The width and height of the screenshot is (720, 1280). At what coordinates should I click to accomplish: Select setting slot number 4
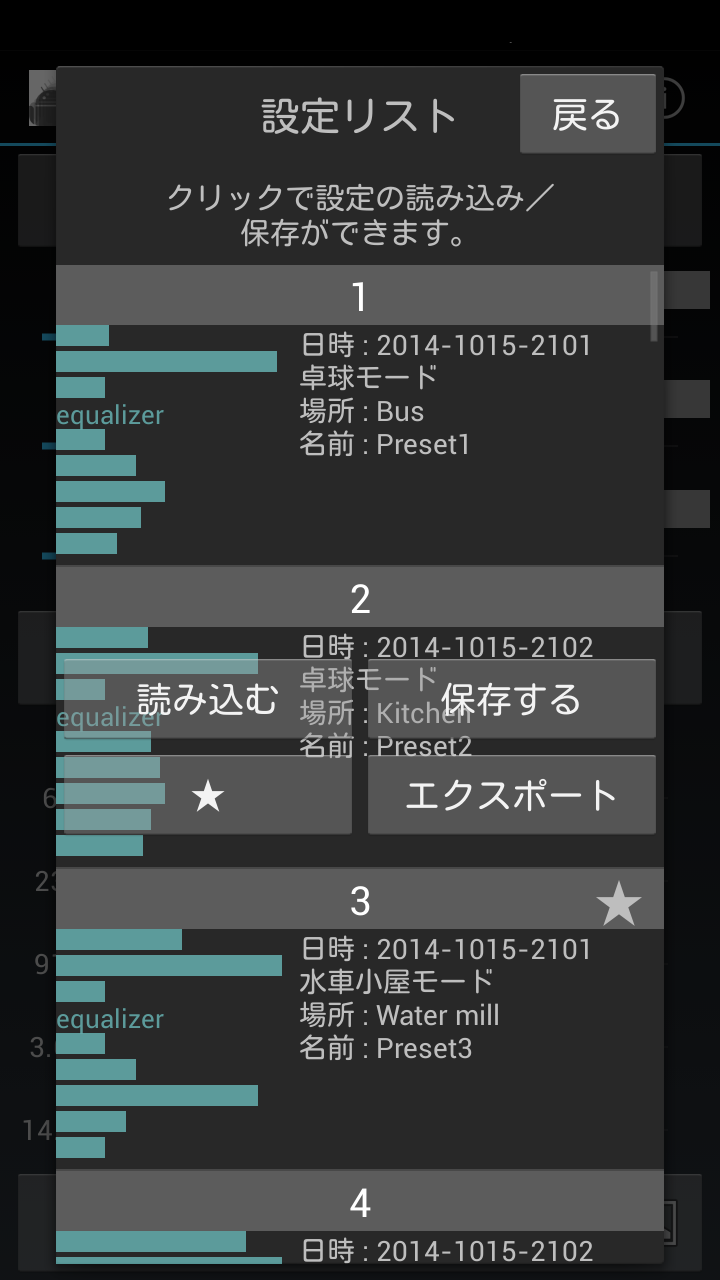(x=360, y=1203)
